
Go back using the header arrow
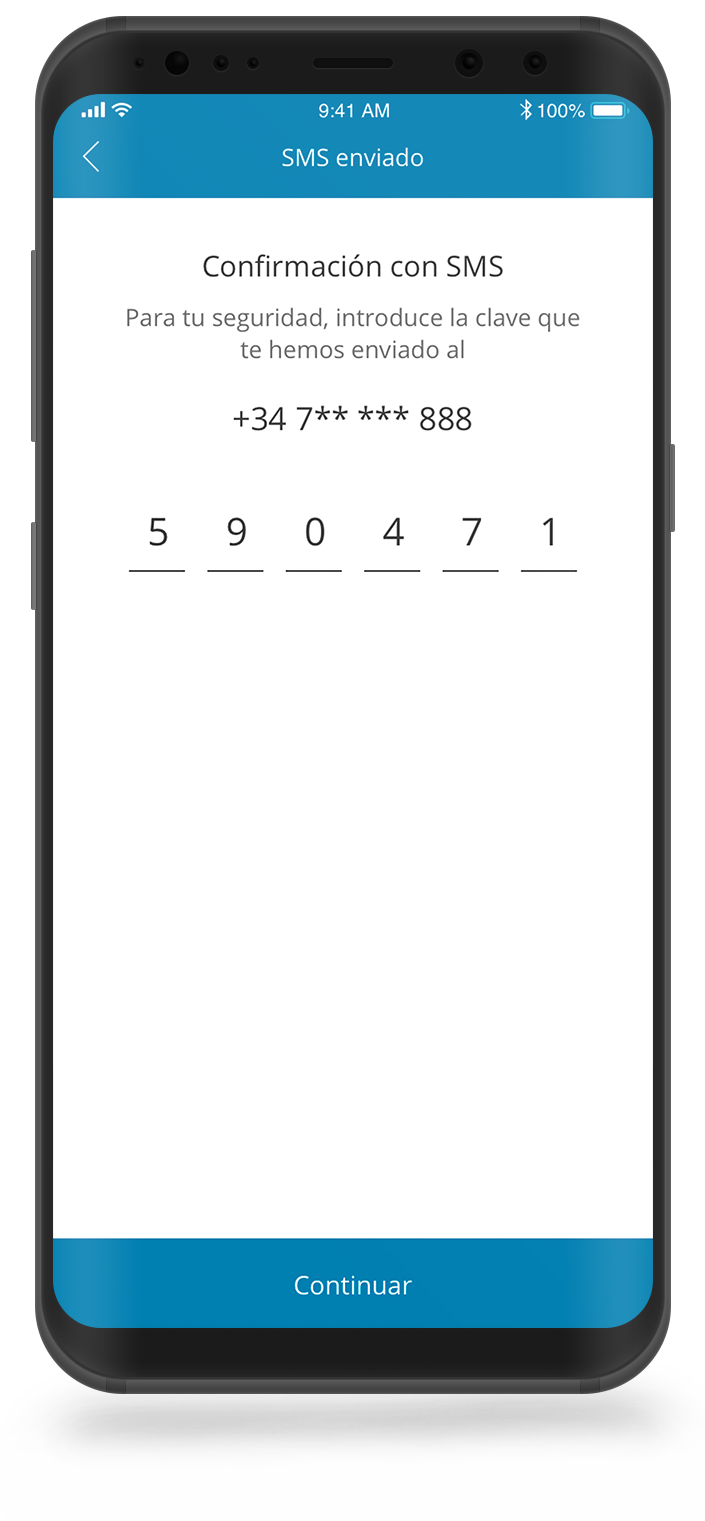[91, 157]
